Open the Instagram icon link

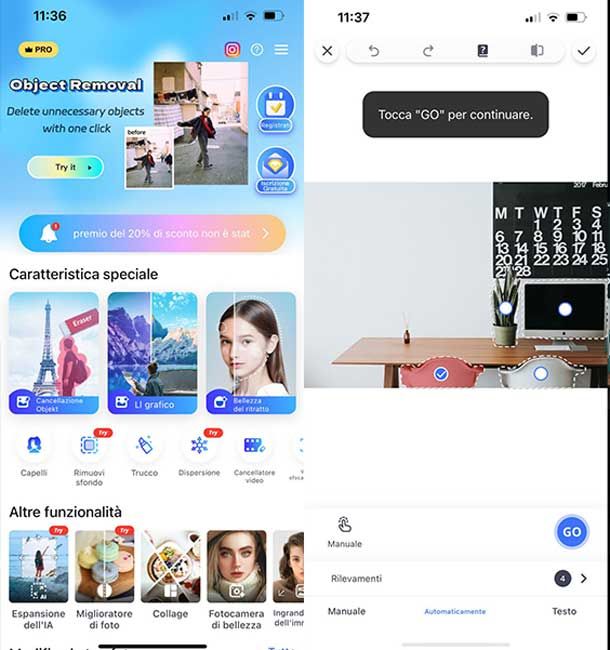pyautogui.click(x=232, y=49)
